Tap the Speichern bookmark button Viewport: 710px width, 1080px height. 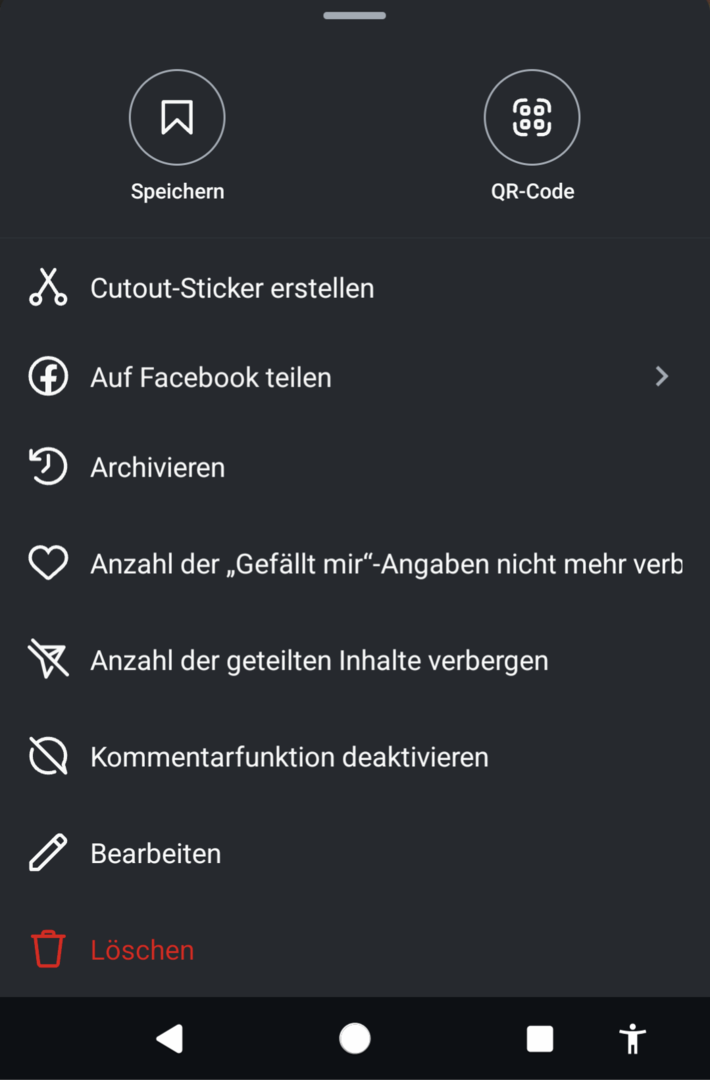177,118
